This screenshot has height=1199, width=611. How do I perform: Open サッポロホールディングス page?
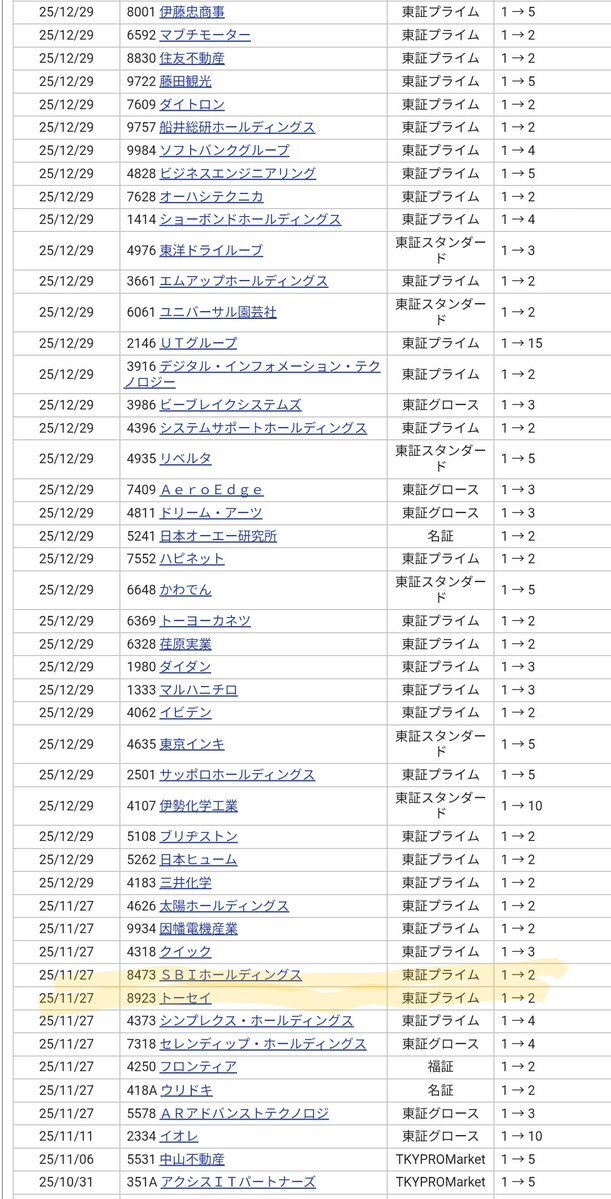tap(237, 775)
